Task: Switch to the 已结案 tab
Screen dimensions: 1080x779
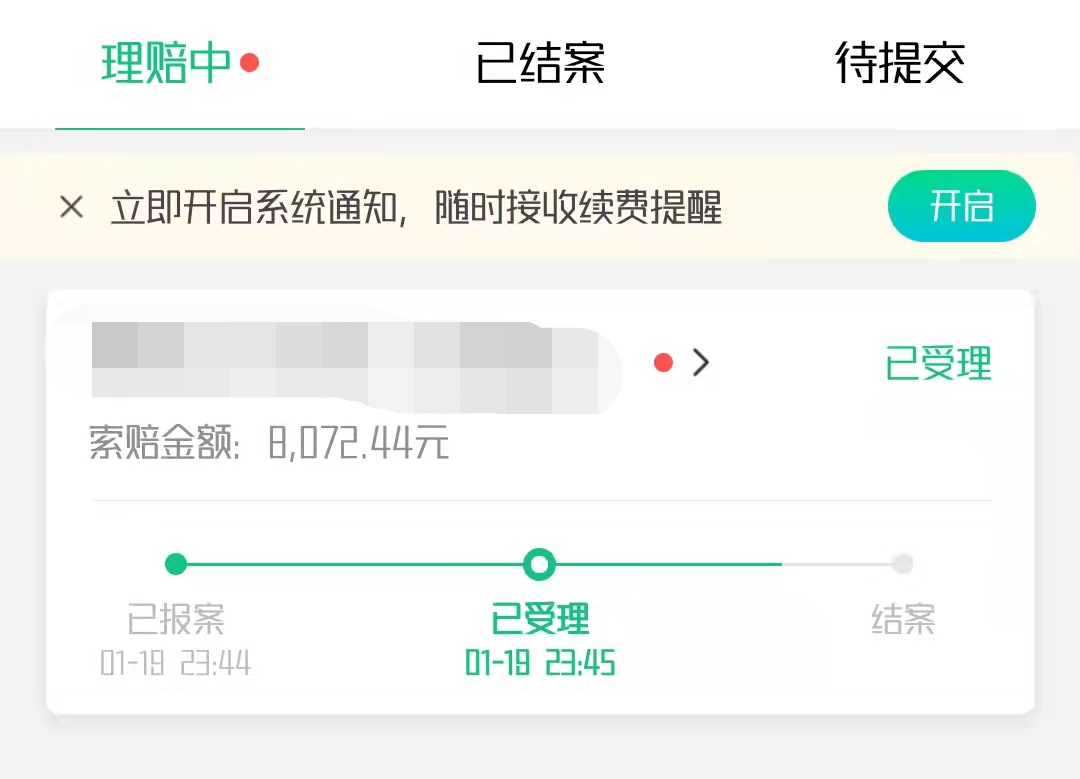Action: pos(540,63)
